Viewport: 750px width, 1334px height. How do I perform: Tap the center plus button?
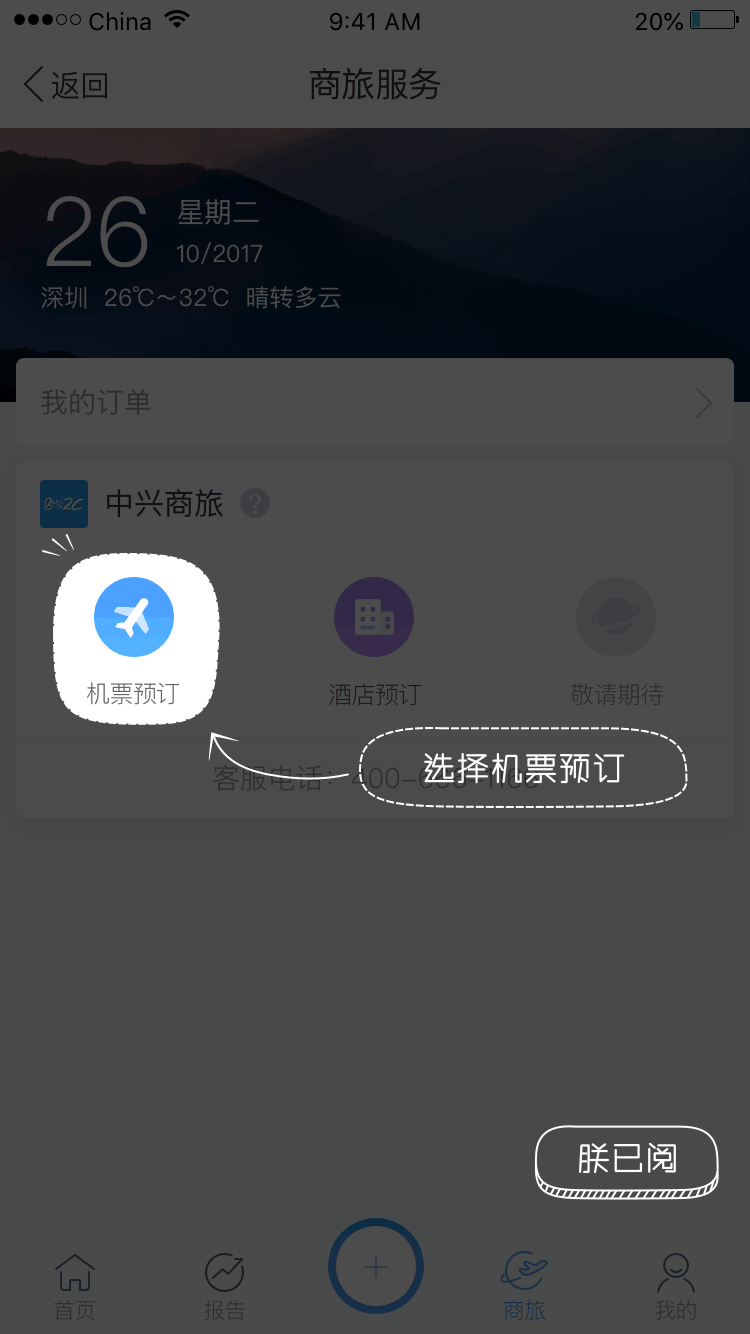pos(376,1268)
